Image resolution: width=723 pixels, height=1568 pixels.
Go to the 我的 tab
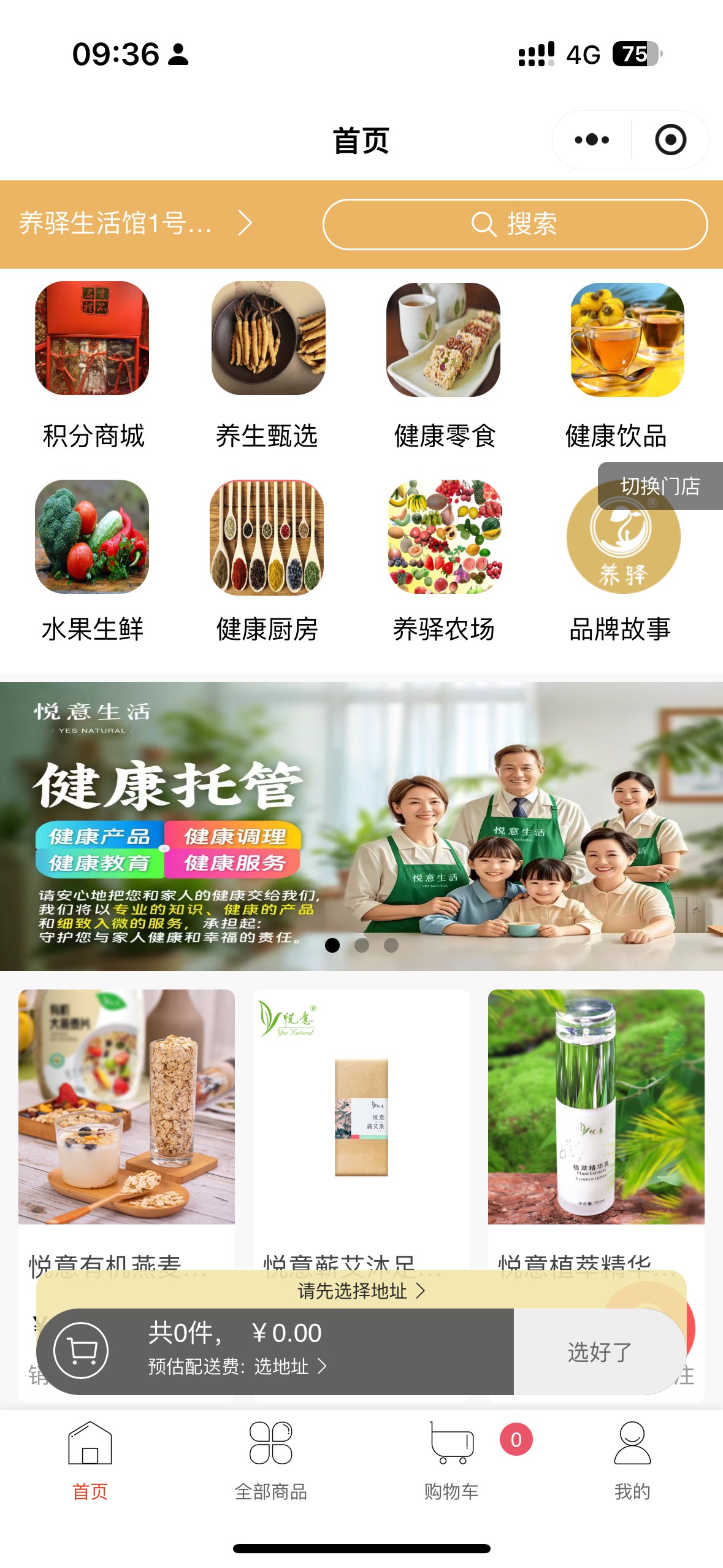pos(632,1461)
